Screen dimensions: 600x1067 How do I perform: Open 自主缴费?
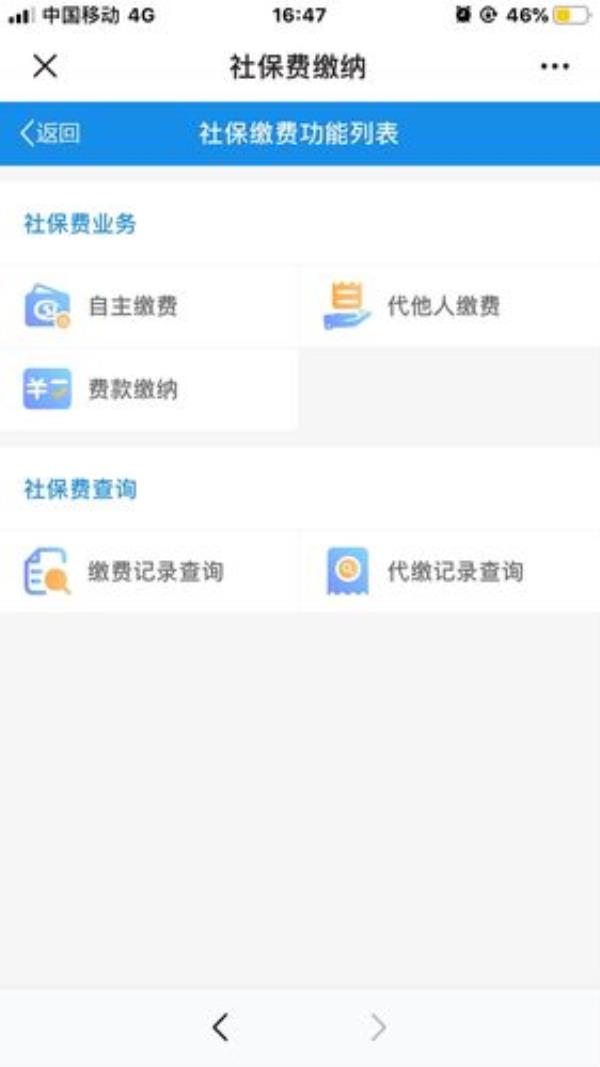[130, 306]
